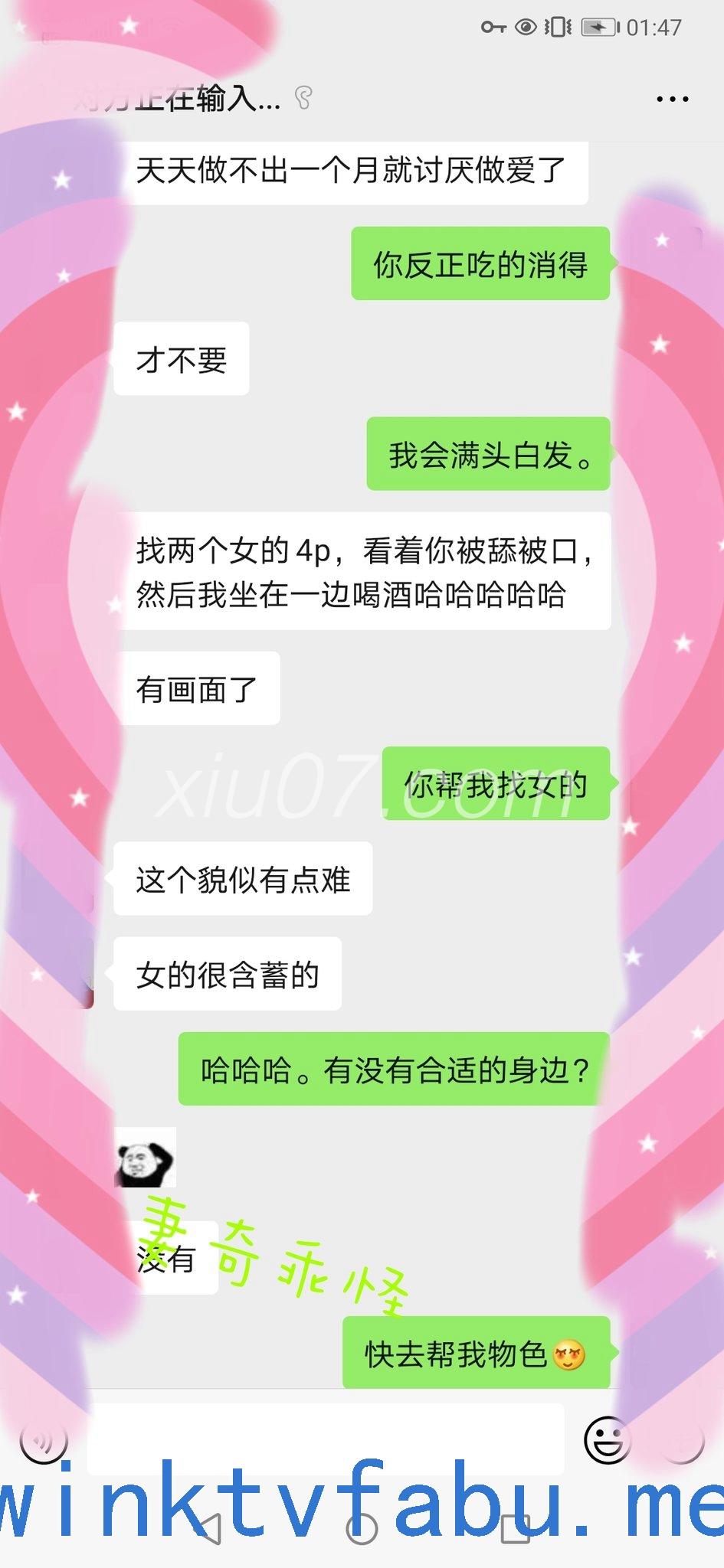Focus the message text field

(x=326, y=1439)
